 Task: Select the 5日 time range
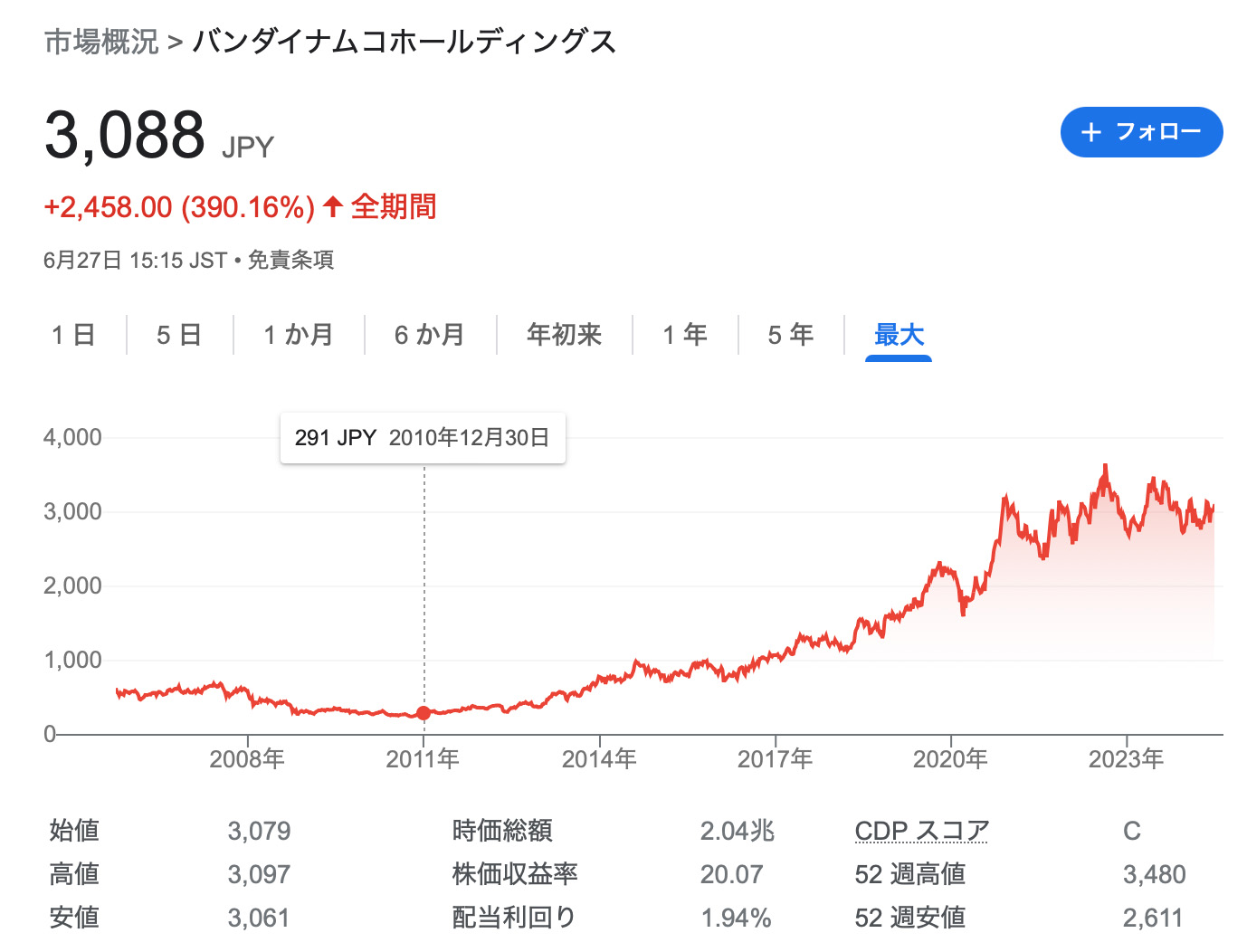(178, 335)
